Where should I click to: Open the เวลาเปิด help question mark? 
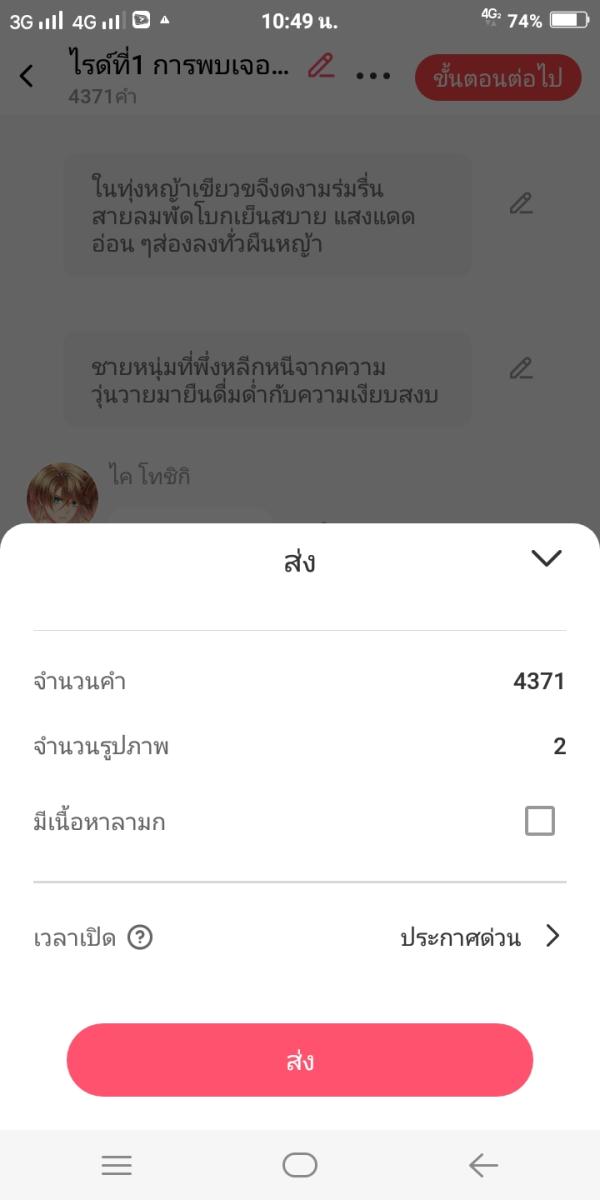[140, 938]
